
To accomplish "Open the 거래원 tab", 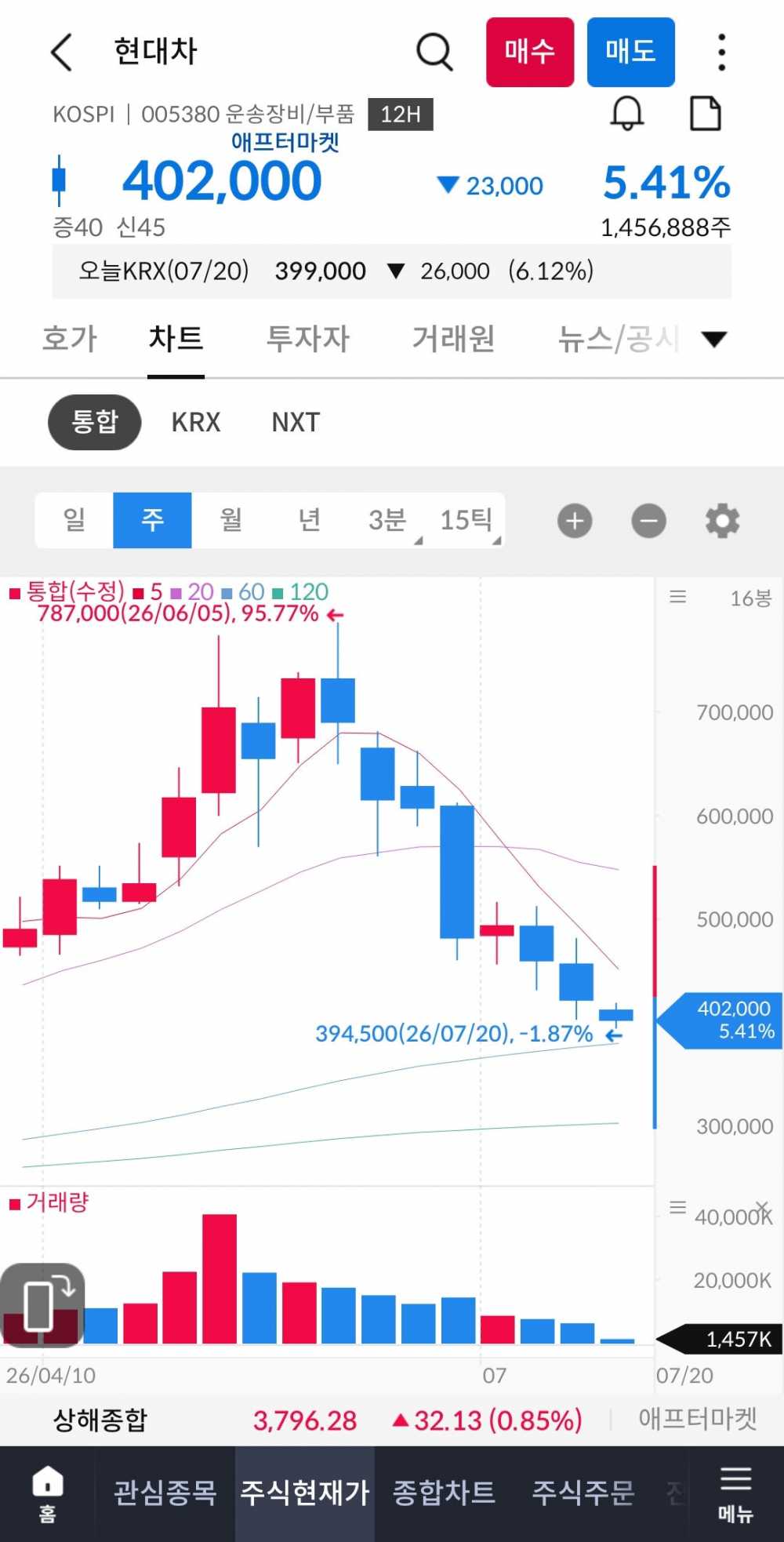I will point(453,339).
